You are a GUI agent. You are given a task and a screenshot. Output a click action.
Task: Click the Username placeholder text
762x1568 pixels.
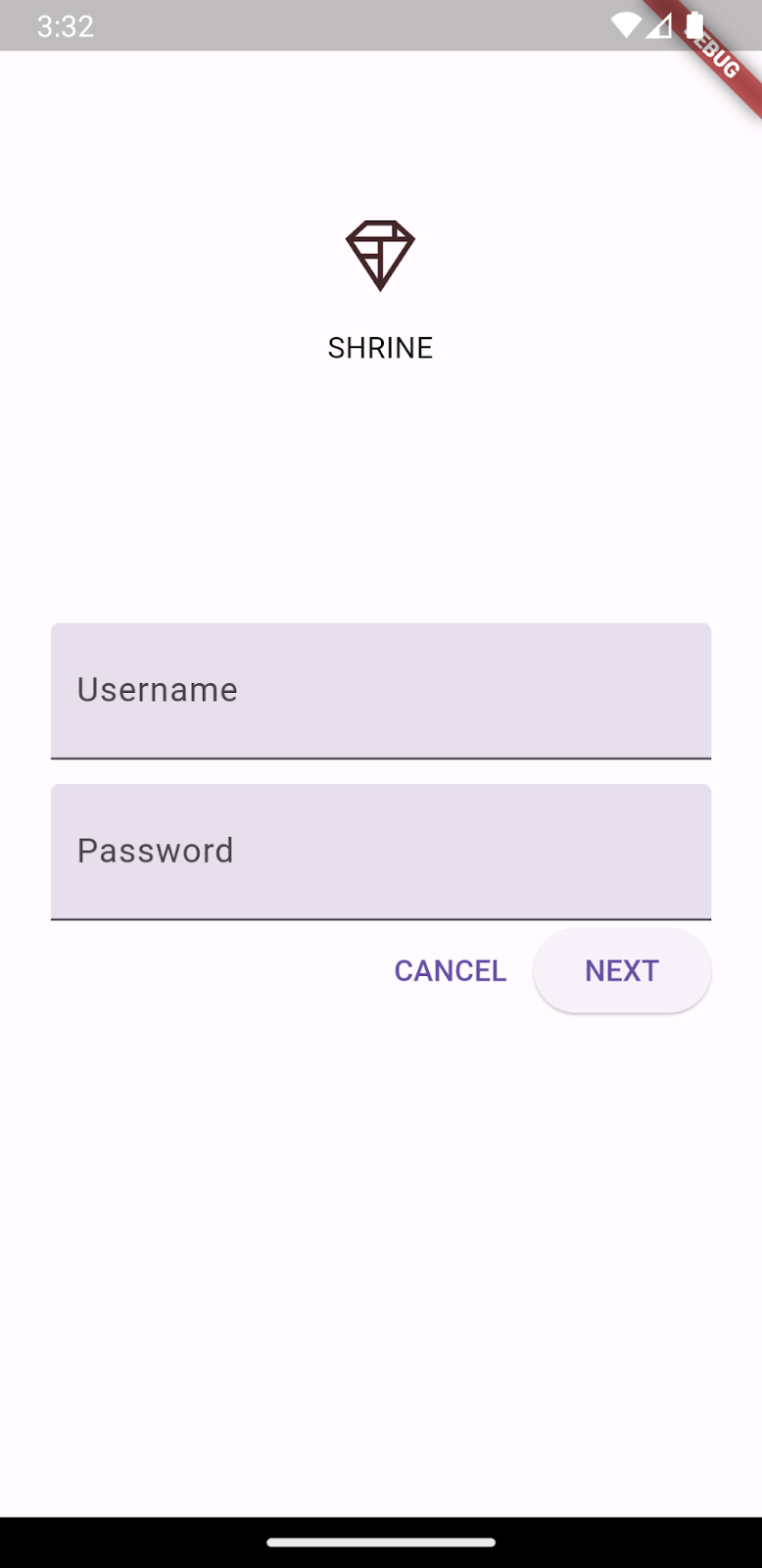[x=157, y=690]
